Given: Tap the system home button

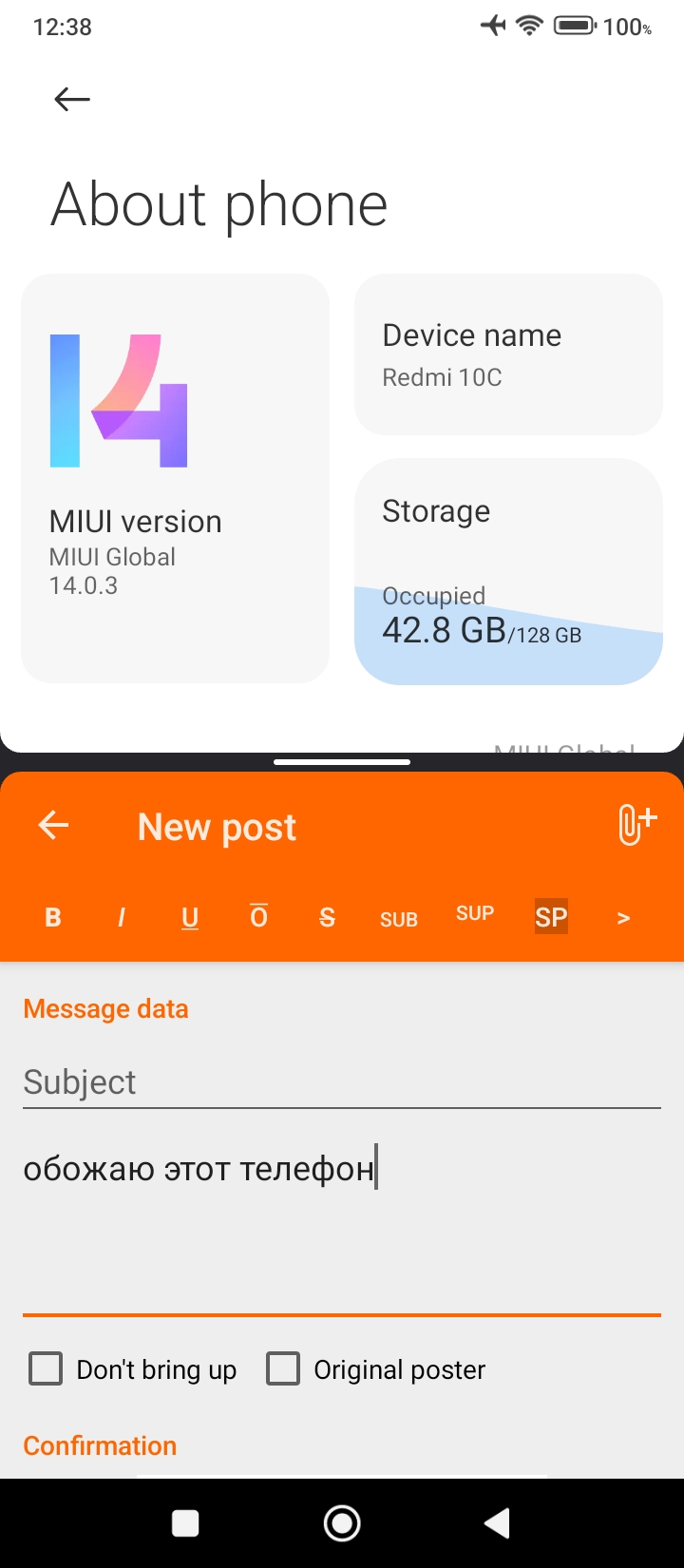Looking at the screenshot, I should (342, 1523).
